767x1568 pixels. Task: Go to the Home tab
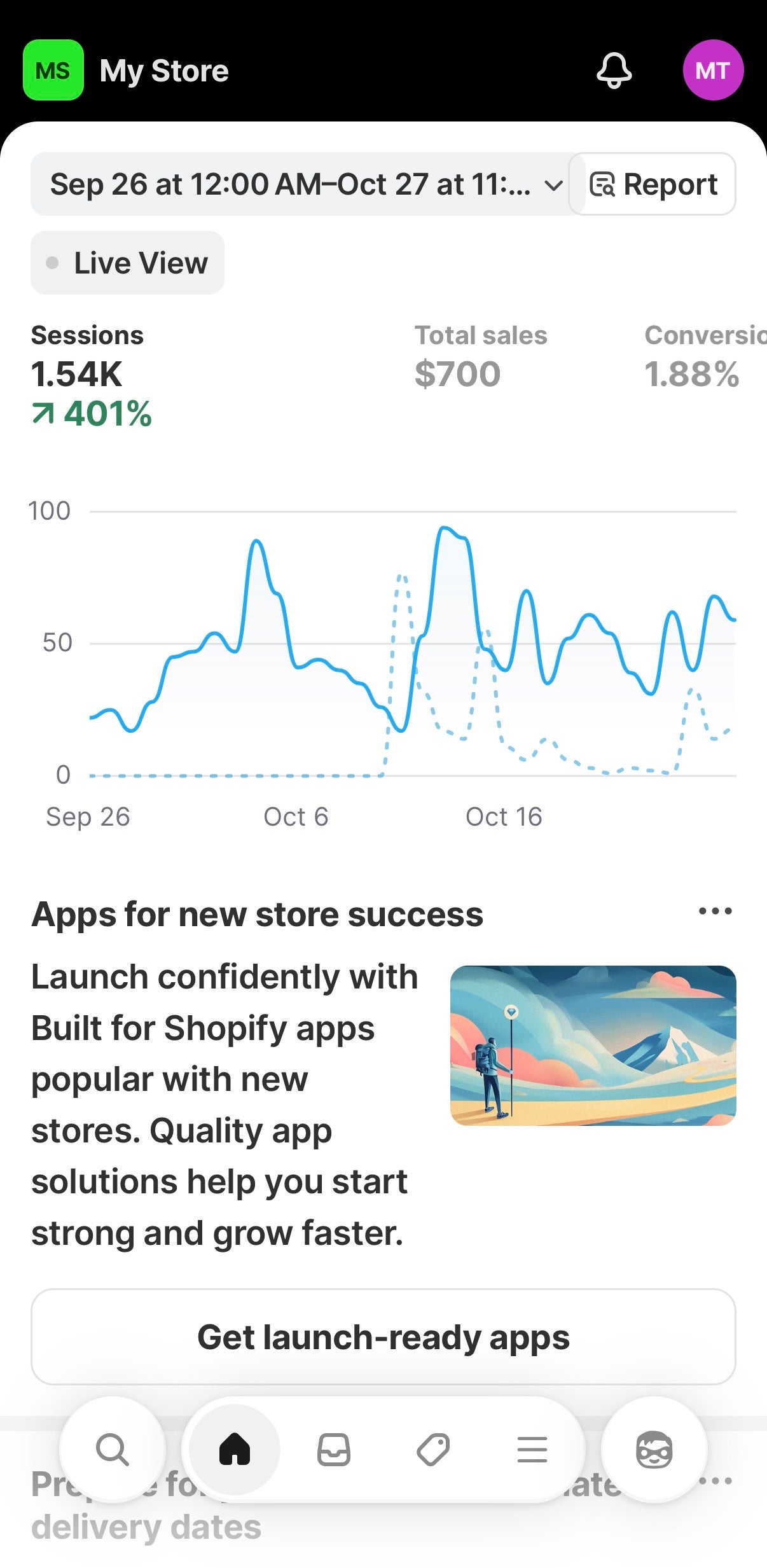(235, 1450)
